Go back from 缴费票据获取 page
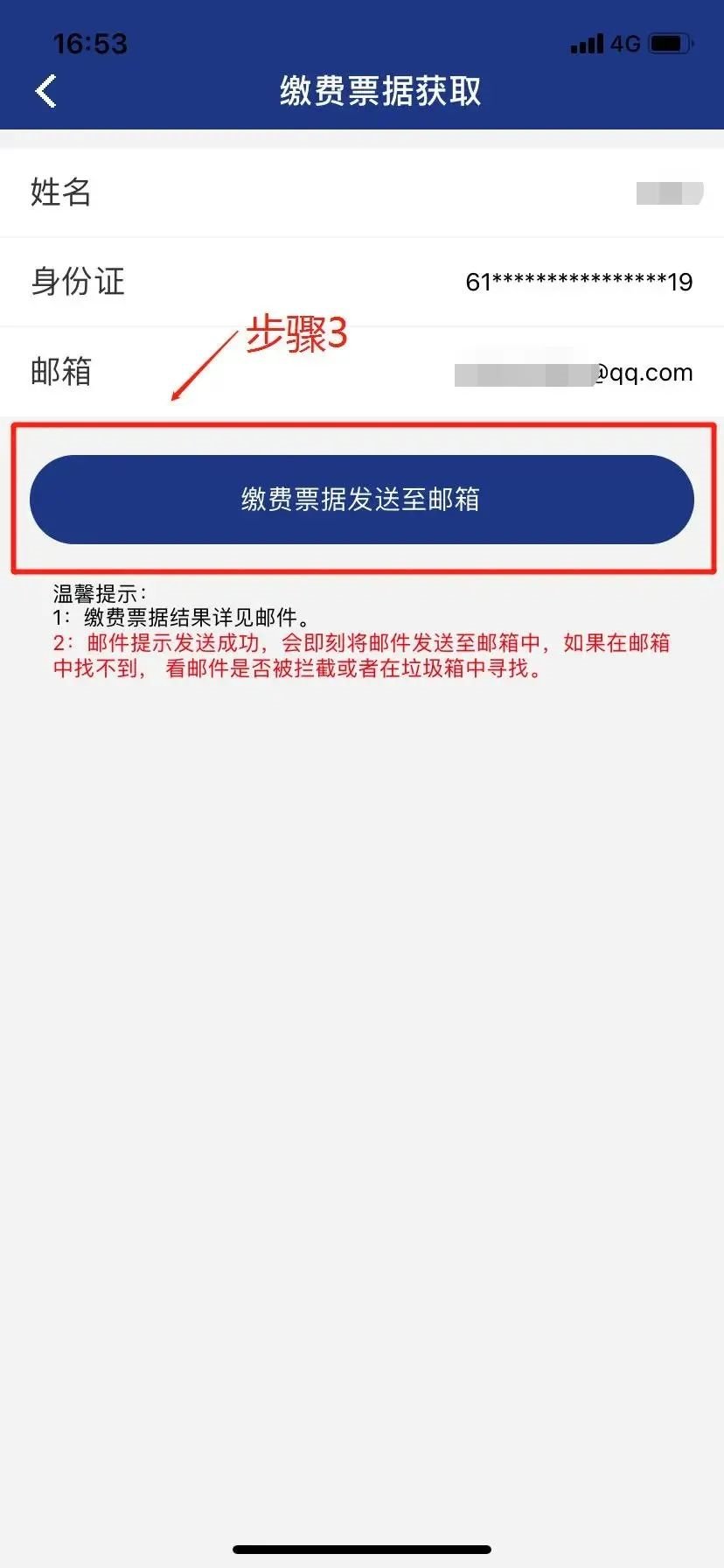Screen dimensions: 724x1568 tap(46, 91)
